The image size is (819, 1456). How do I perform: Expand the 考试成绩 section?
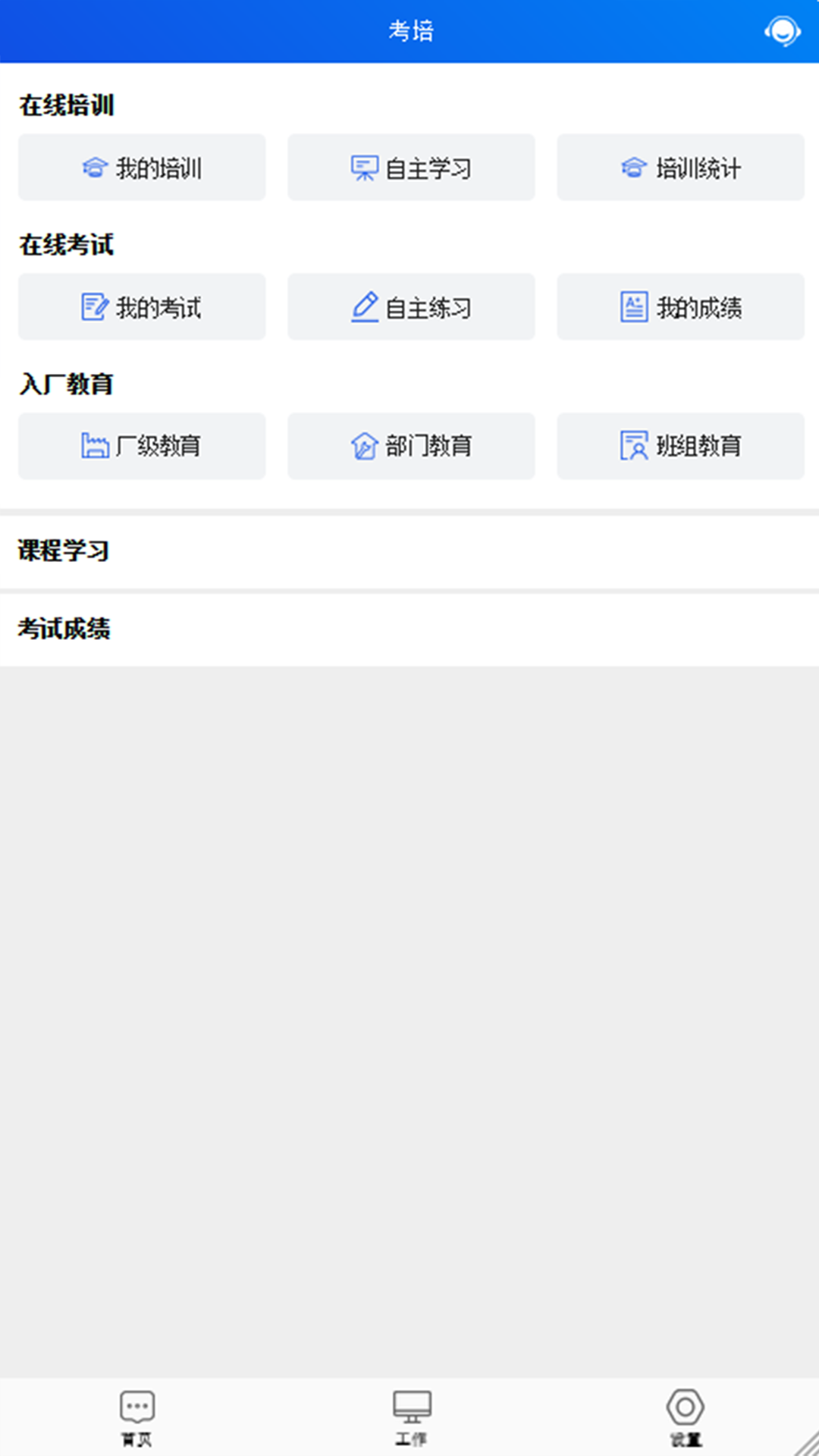point(64,628)
